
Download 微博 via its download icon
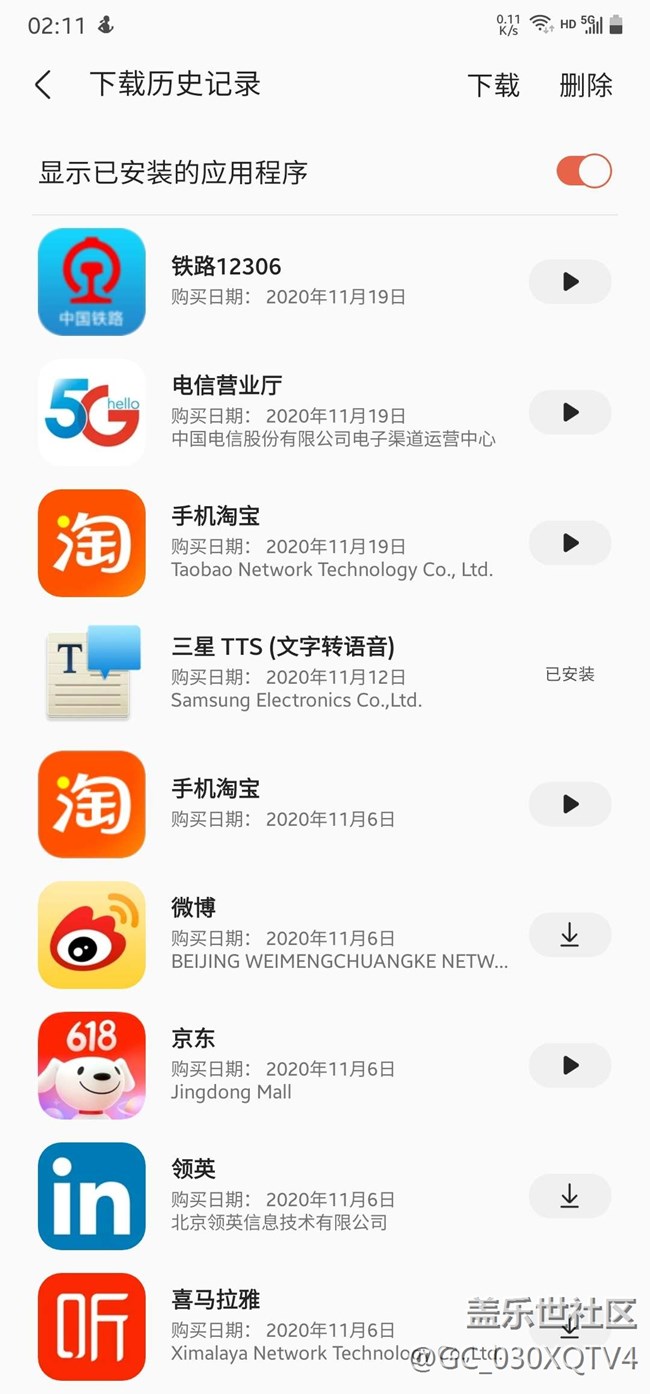pos(570,935)
